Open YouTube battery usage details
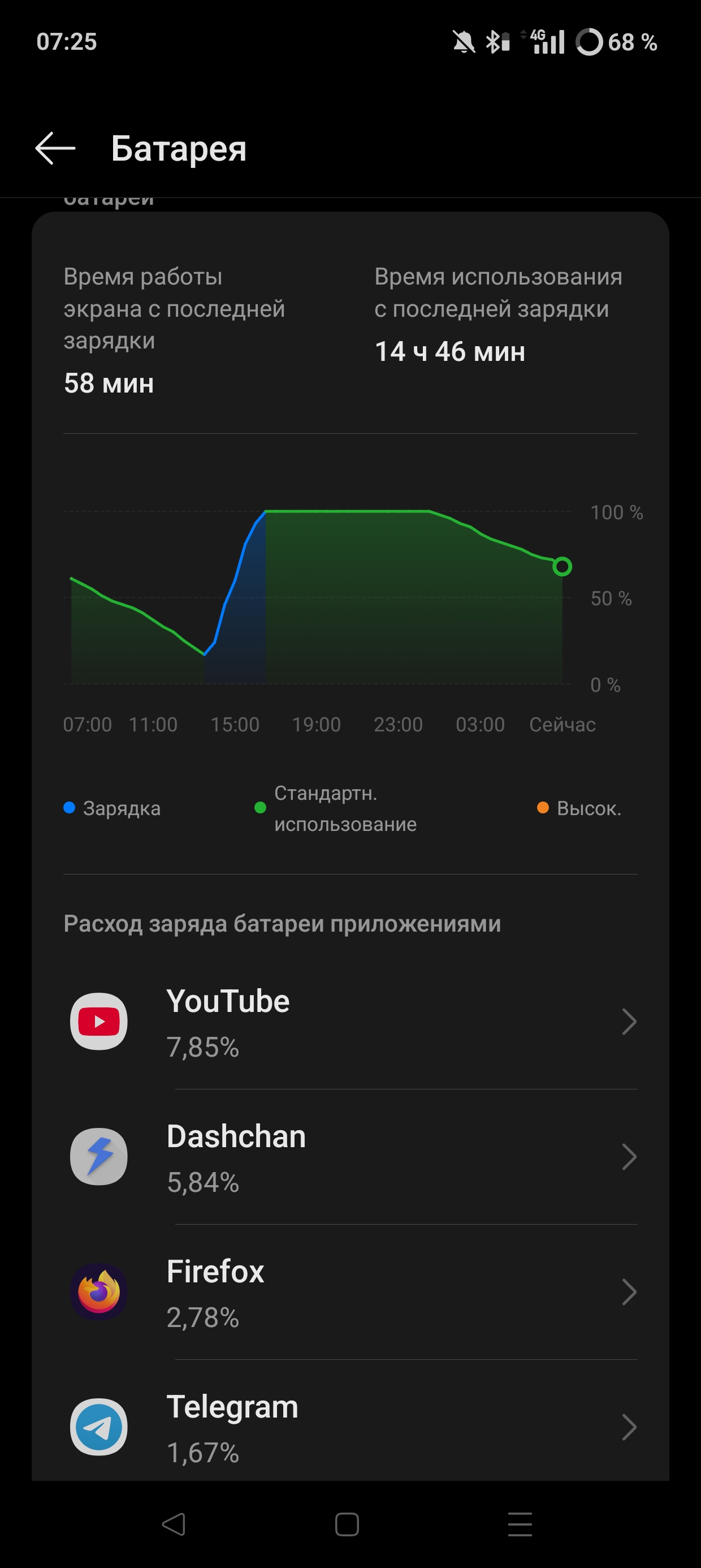 350,1022
